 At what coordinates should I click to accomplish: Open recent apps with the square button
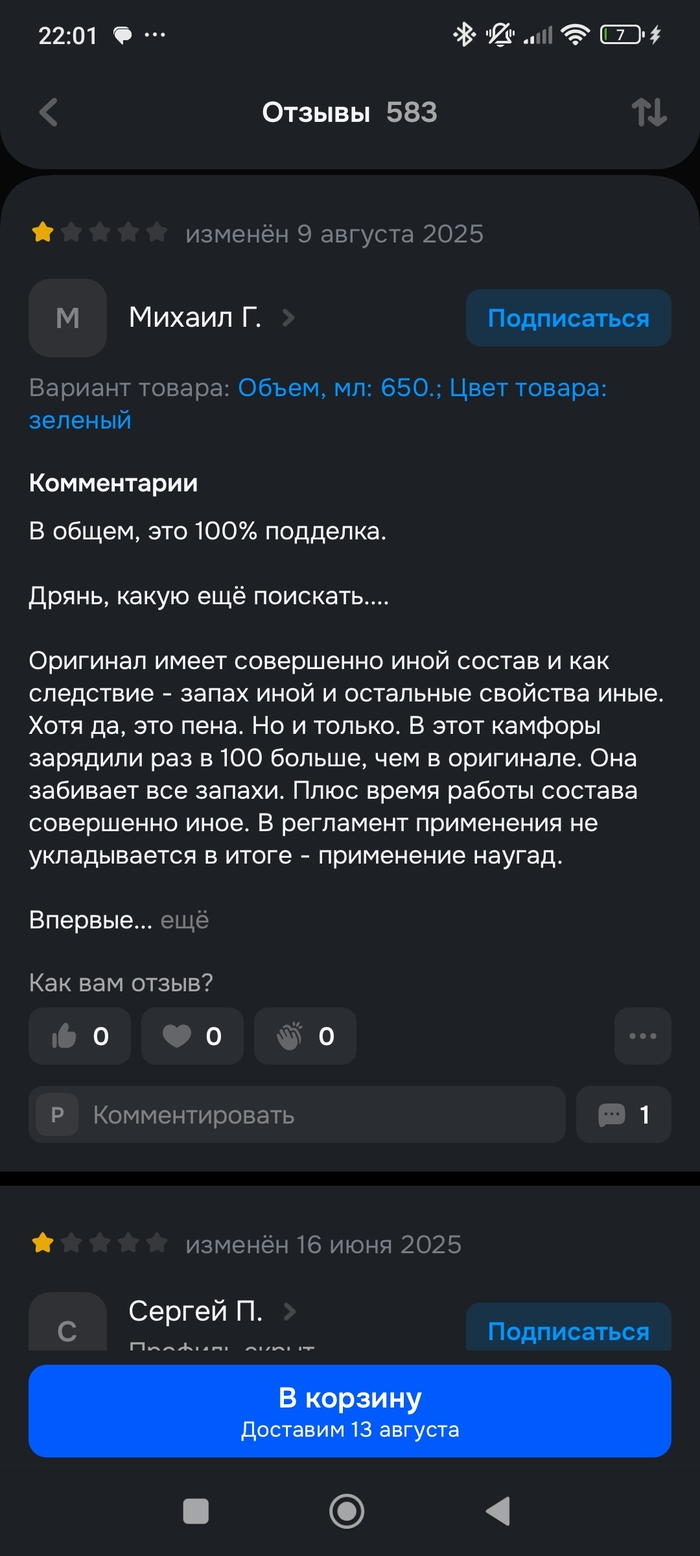coord(196,1510)
